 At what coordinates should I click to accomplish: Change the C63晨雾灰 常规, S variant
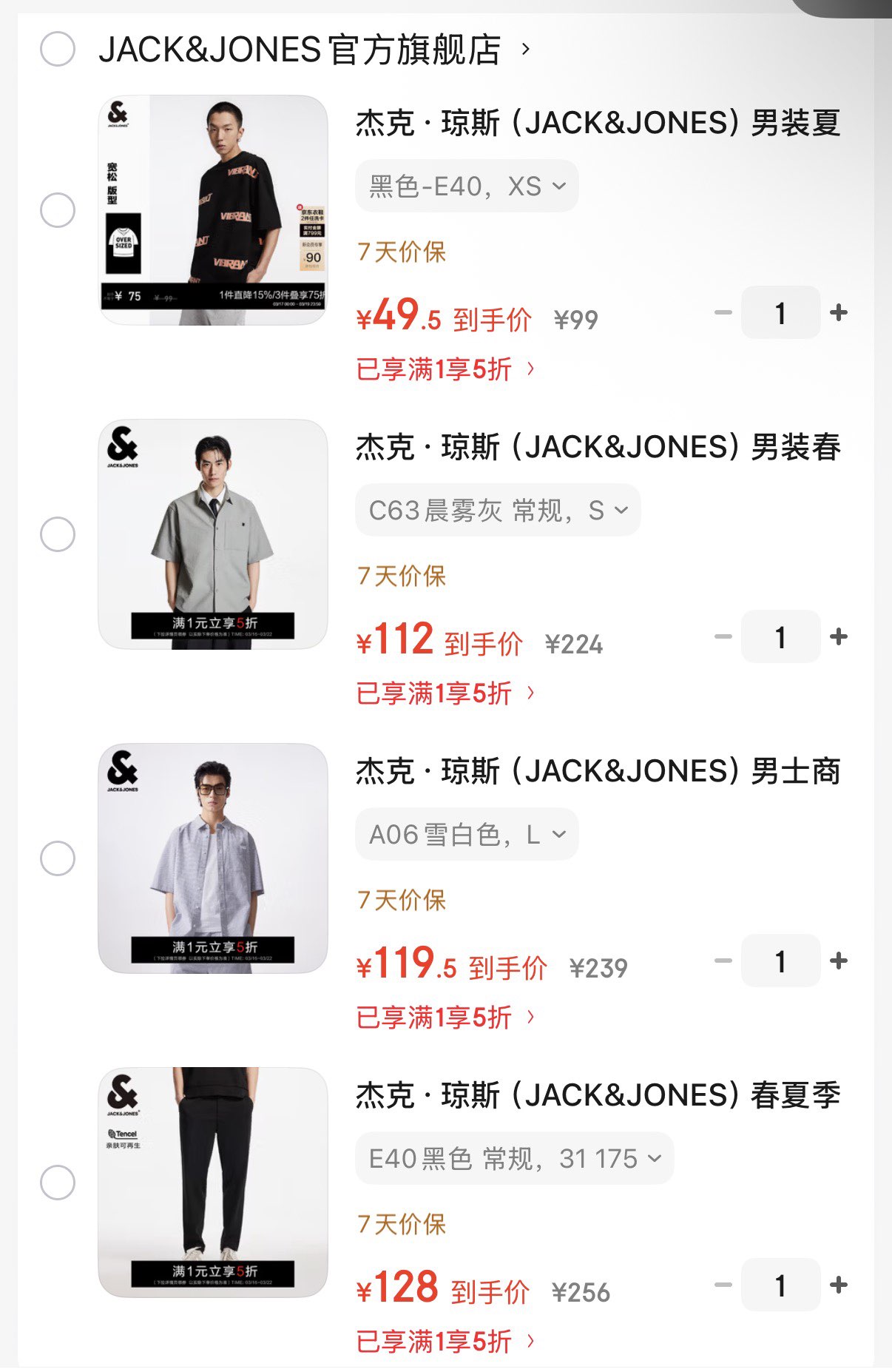[x=498, y=510]
